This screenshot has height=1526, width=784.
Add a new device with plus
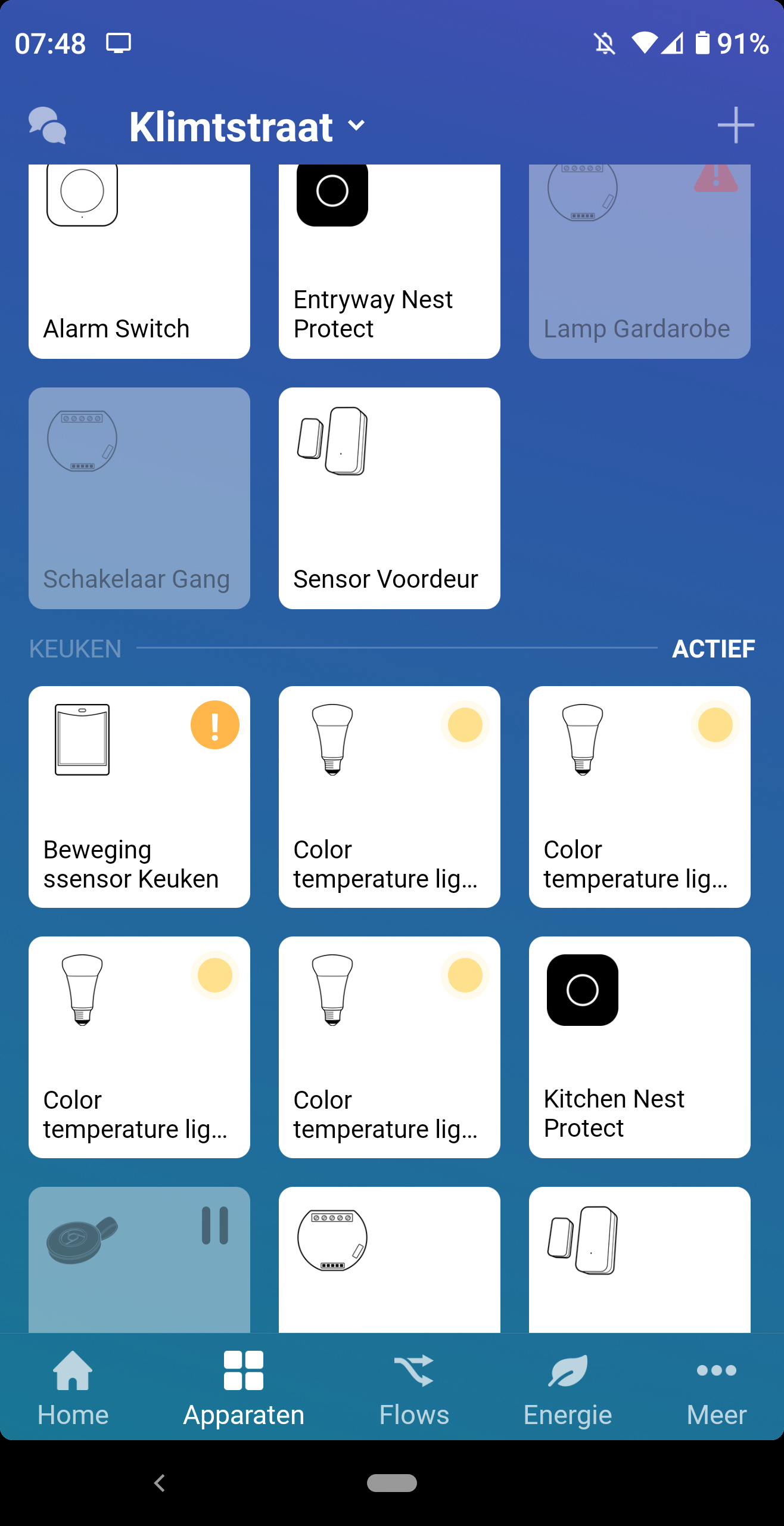[735, 125]
